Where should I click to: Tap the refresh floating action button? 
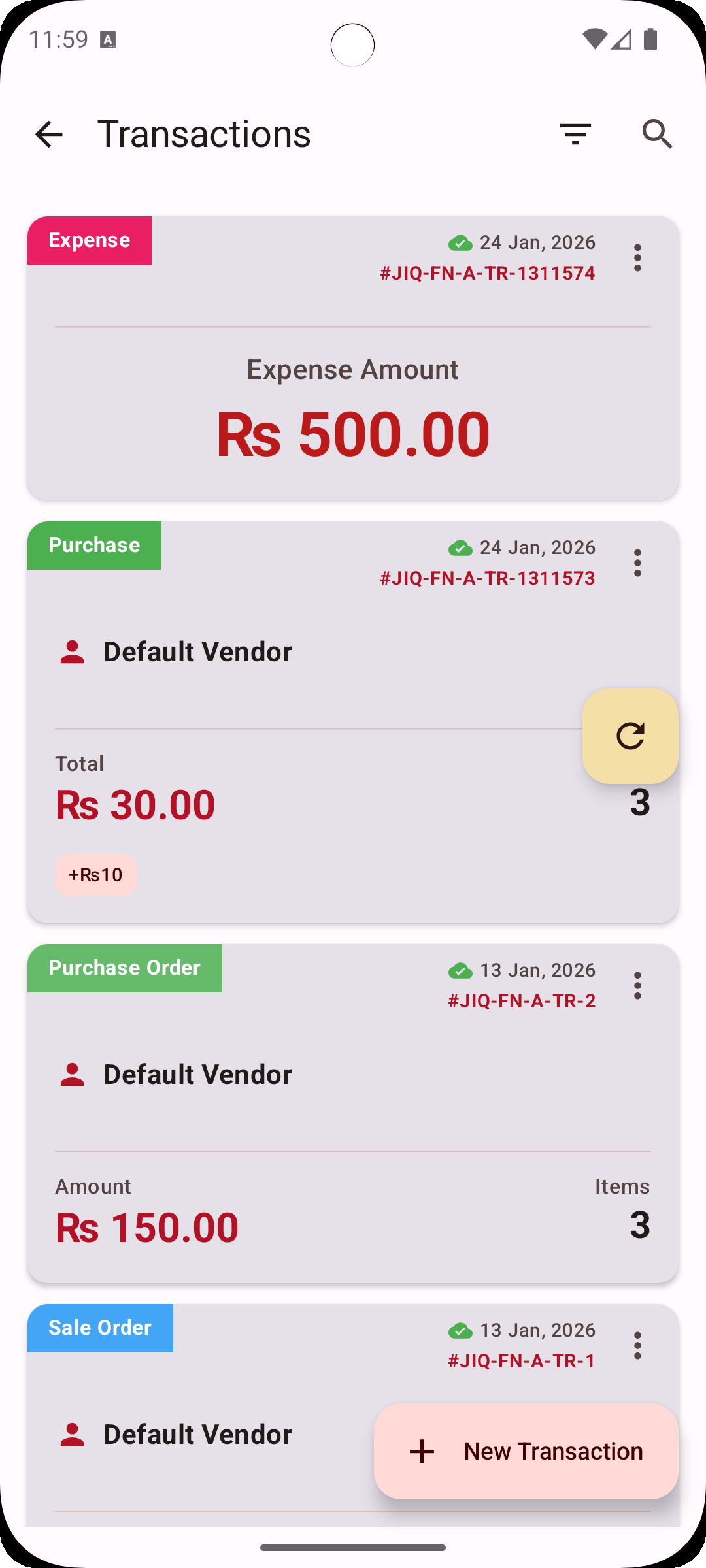coord(630,736)
